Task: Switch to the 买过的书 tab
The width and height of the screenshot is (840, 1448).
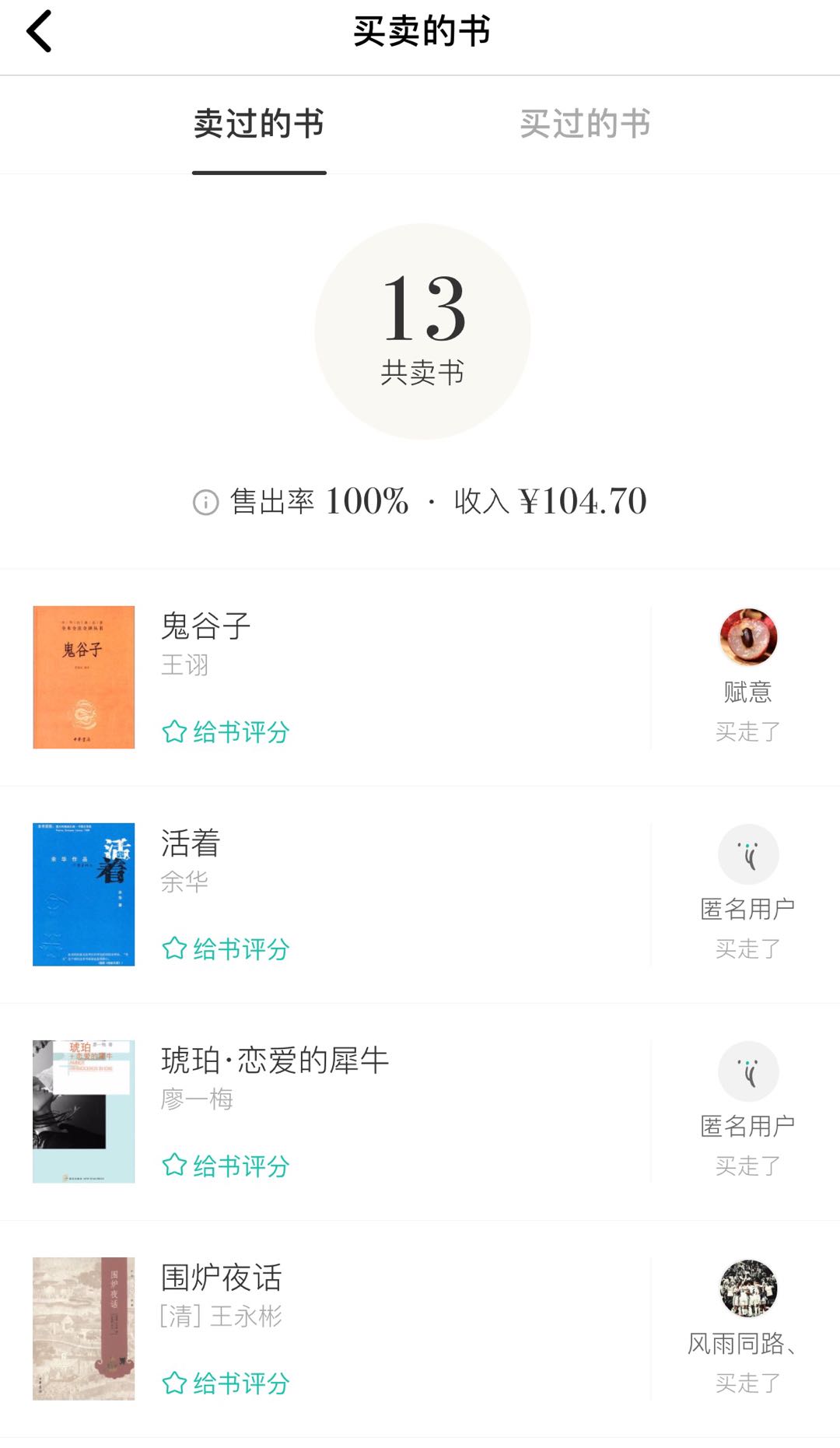Action: coord(585,124)
